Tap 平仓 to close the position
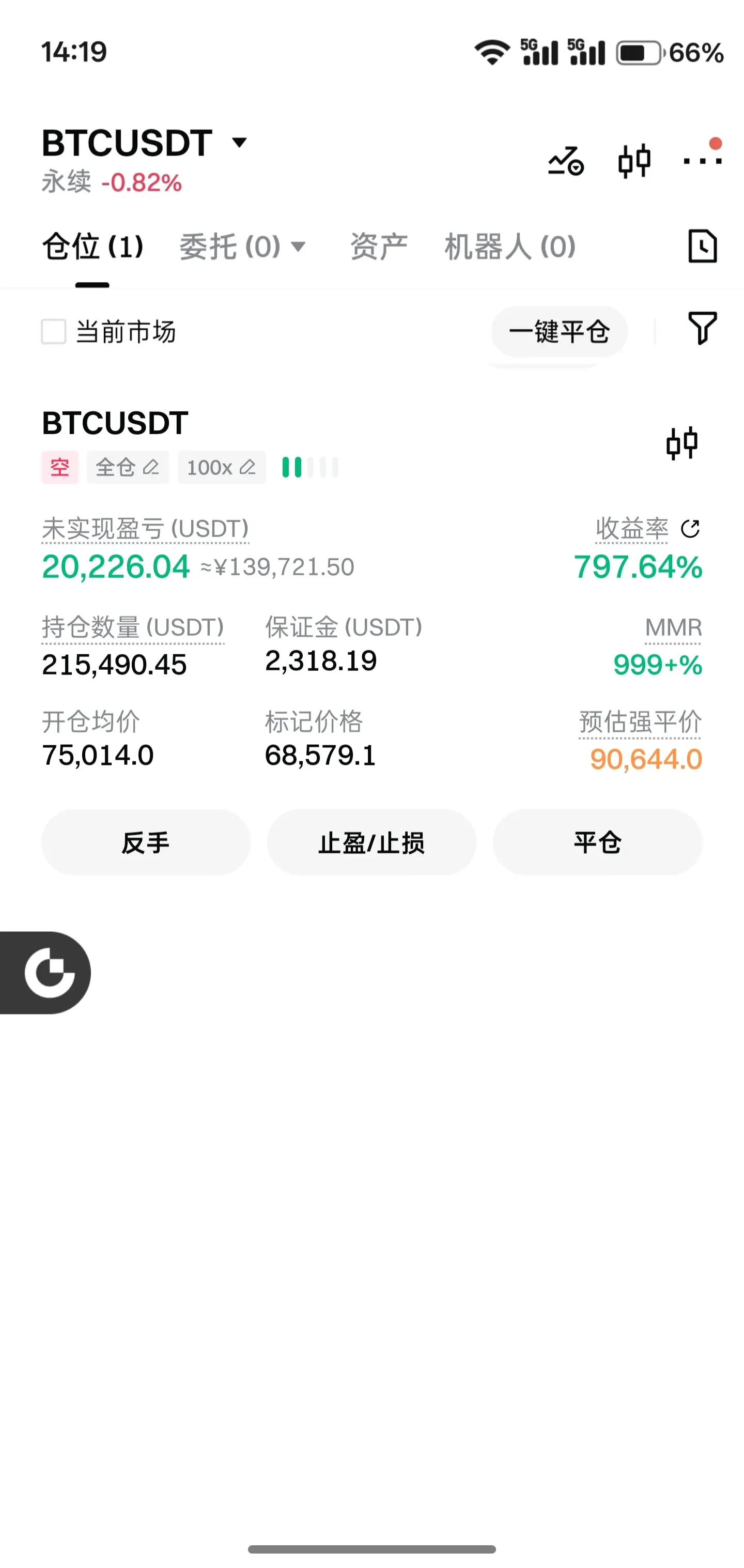Screen dimensions: 744x1568 click(x=597, y=842)
